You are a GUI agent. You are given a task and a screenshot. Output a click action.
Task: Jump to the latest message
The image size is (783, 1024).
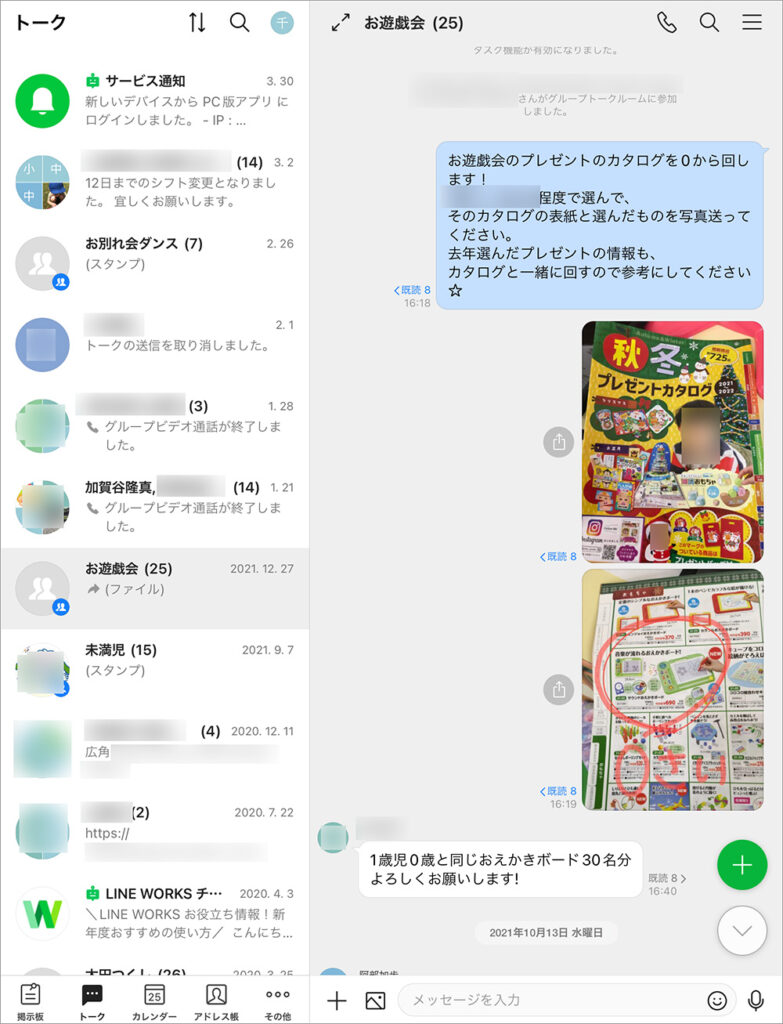(x=742, y=930)
